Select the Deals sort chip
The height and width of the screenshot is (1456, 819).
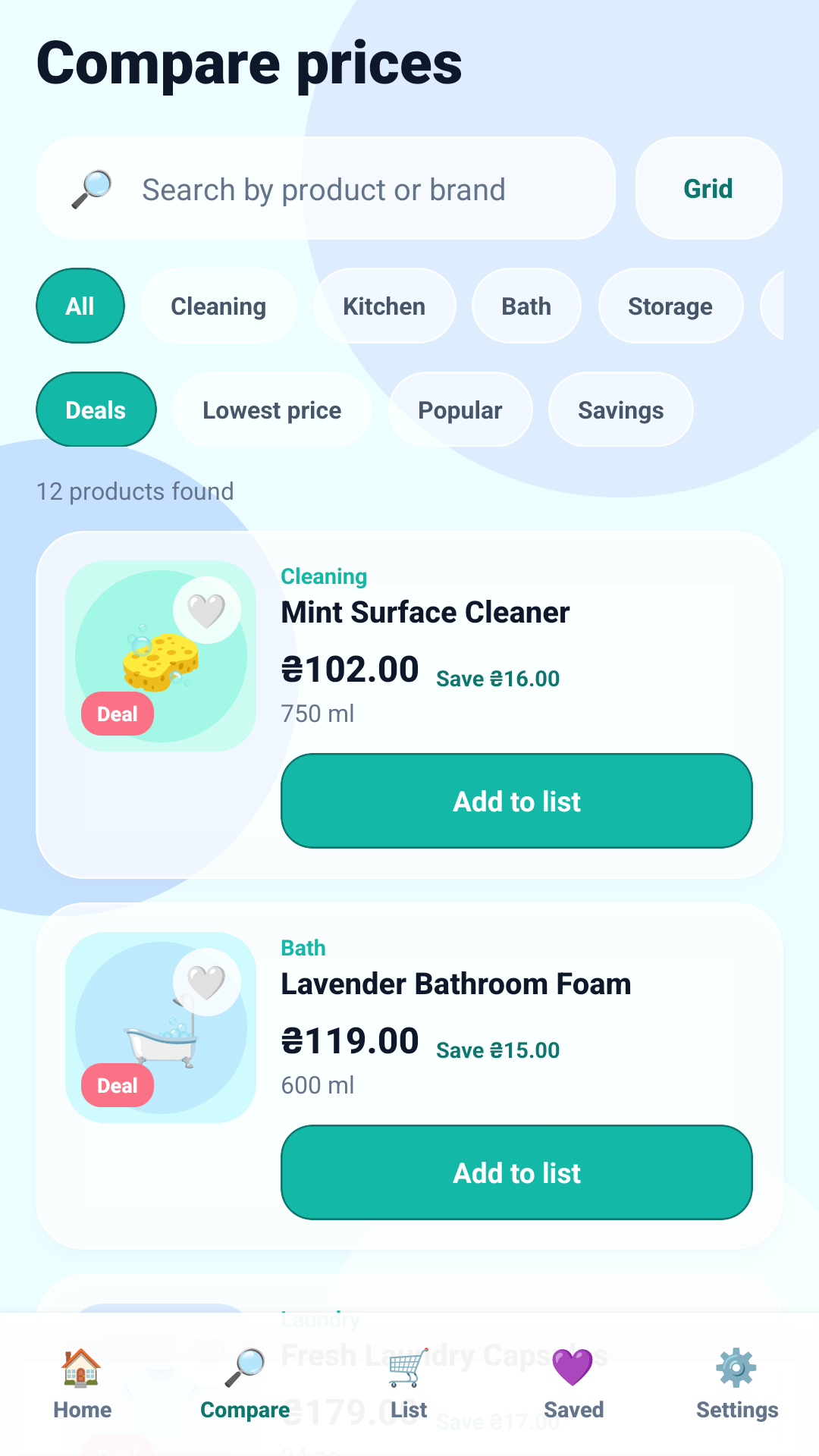tap(96, 409)
